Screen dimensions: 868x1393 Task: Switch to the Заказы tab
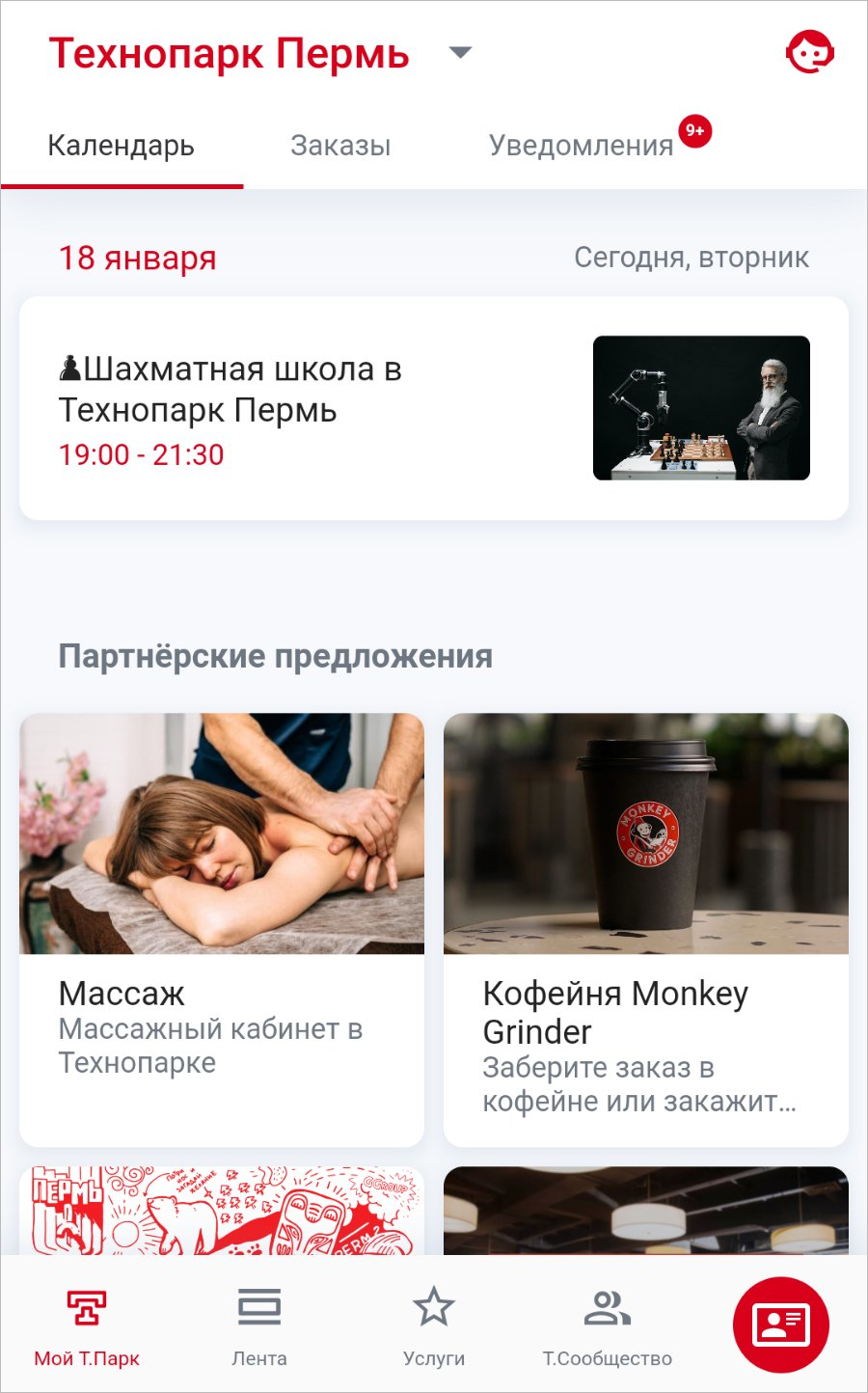[340, 146]
